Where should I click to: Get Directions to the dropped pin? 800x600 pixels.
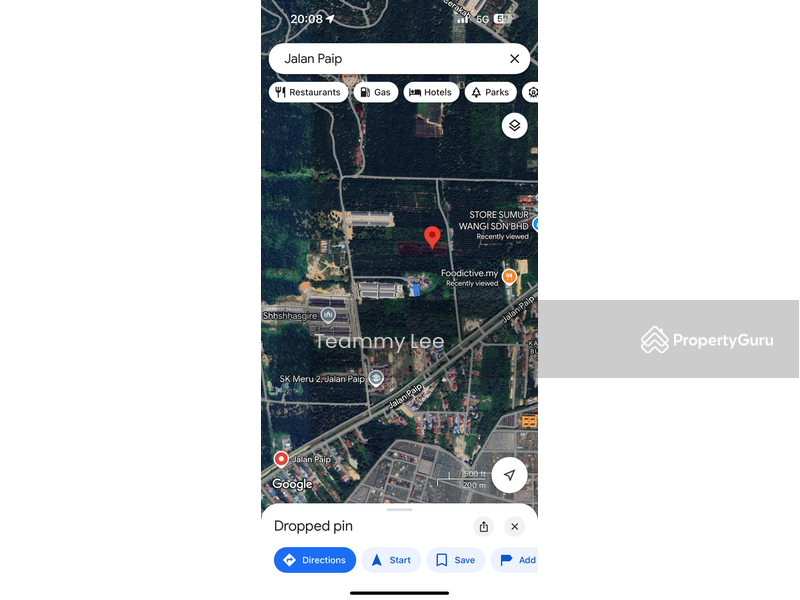click(314, 560)
